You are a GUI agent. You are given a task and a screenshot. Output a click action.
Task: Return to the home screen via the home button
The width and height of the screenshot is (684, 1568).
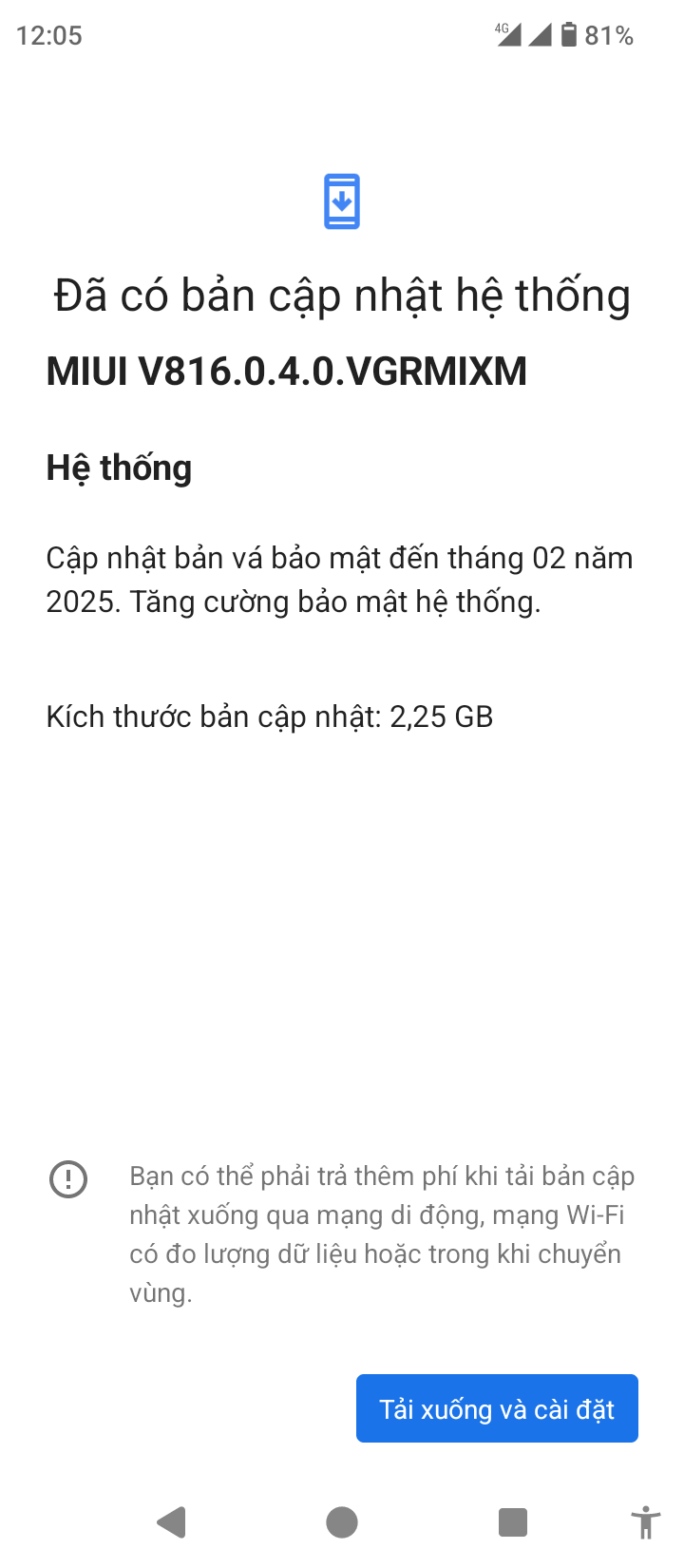pyautogui.click(x=342, y=1522)
